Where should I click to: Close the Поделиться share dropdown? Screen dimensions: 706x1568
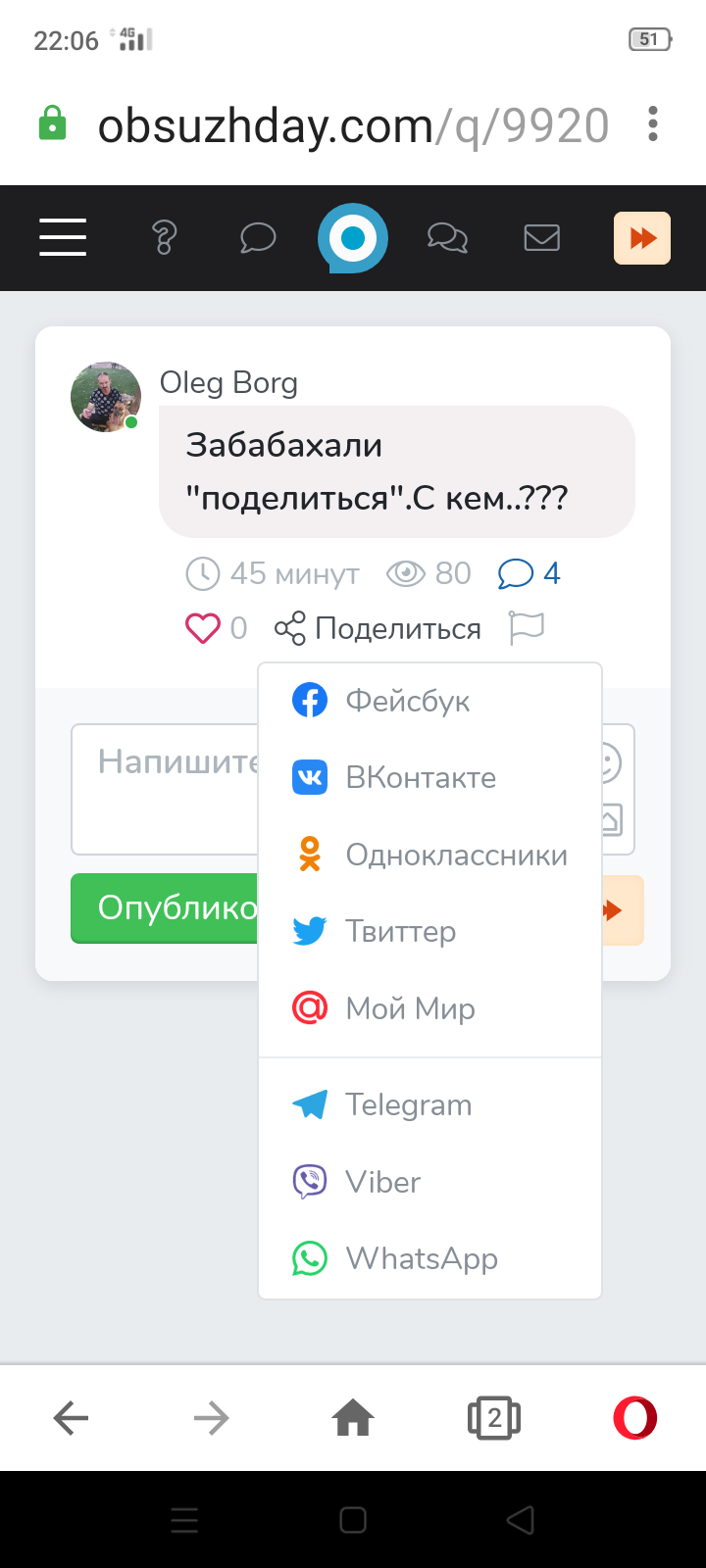point(378,628)
